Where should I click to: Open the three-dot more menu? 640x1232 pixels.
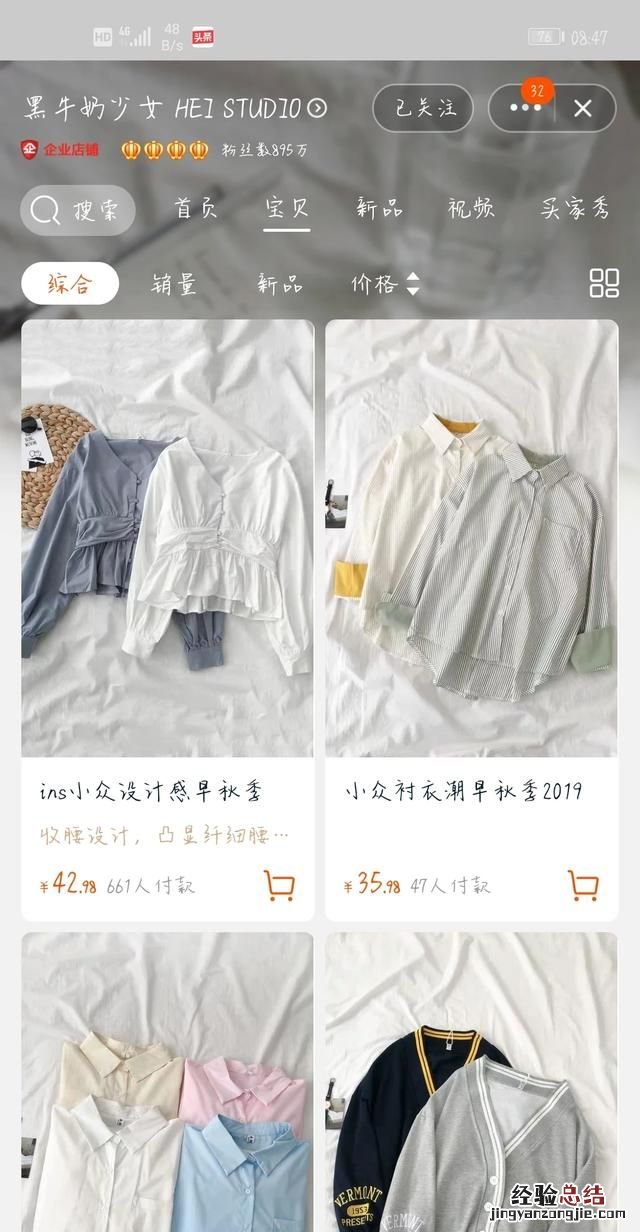coord(525,108)
